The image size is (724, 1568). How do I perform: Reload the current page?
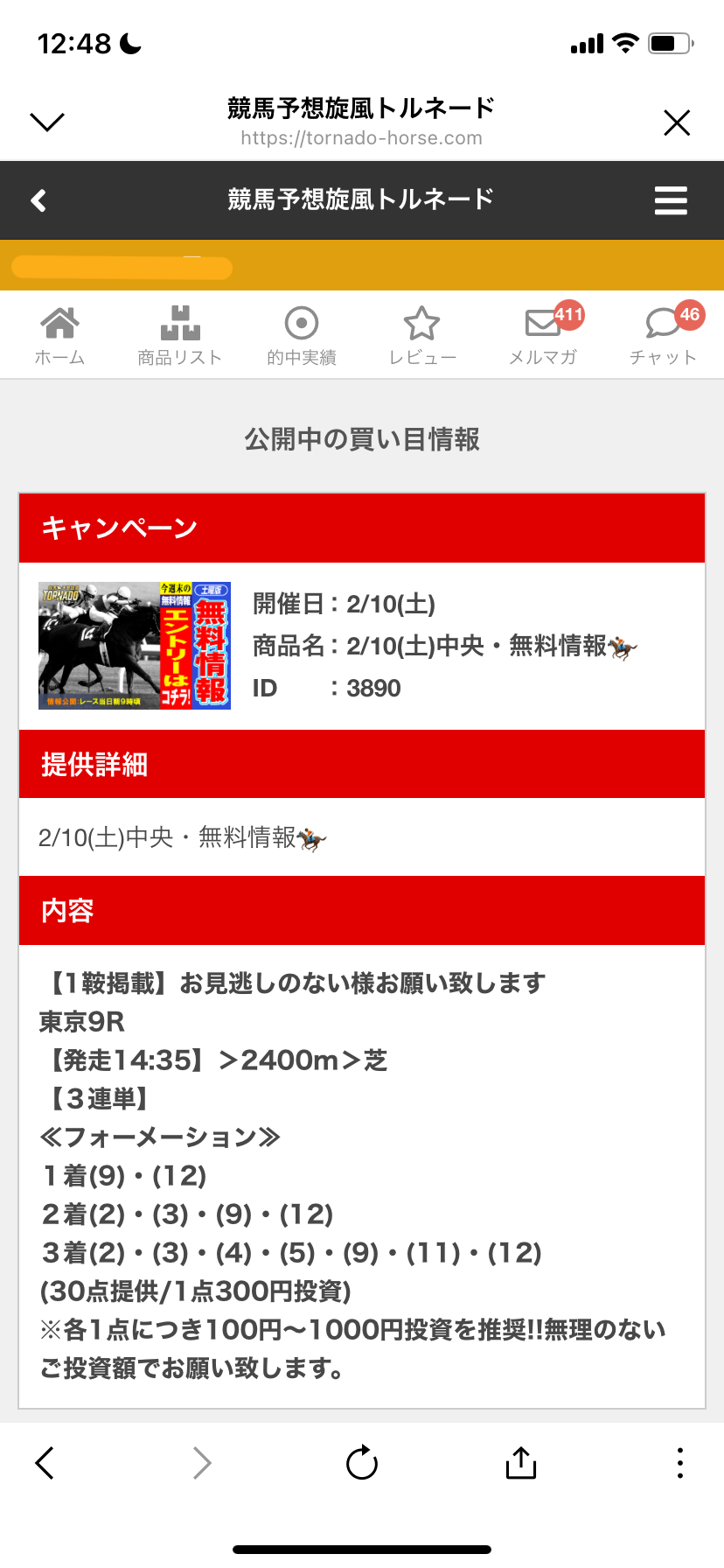click(x=362, y=1462)
